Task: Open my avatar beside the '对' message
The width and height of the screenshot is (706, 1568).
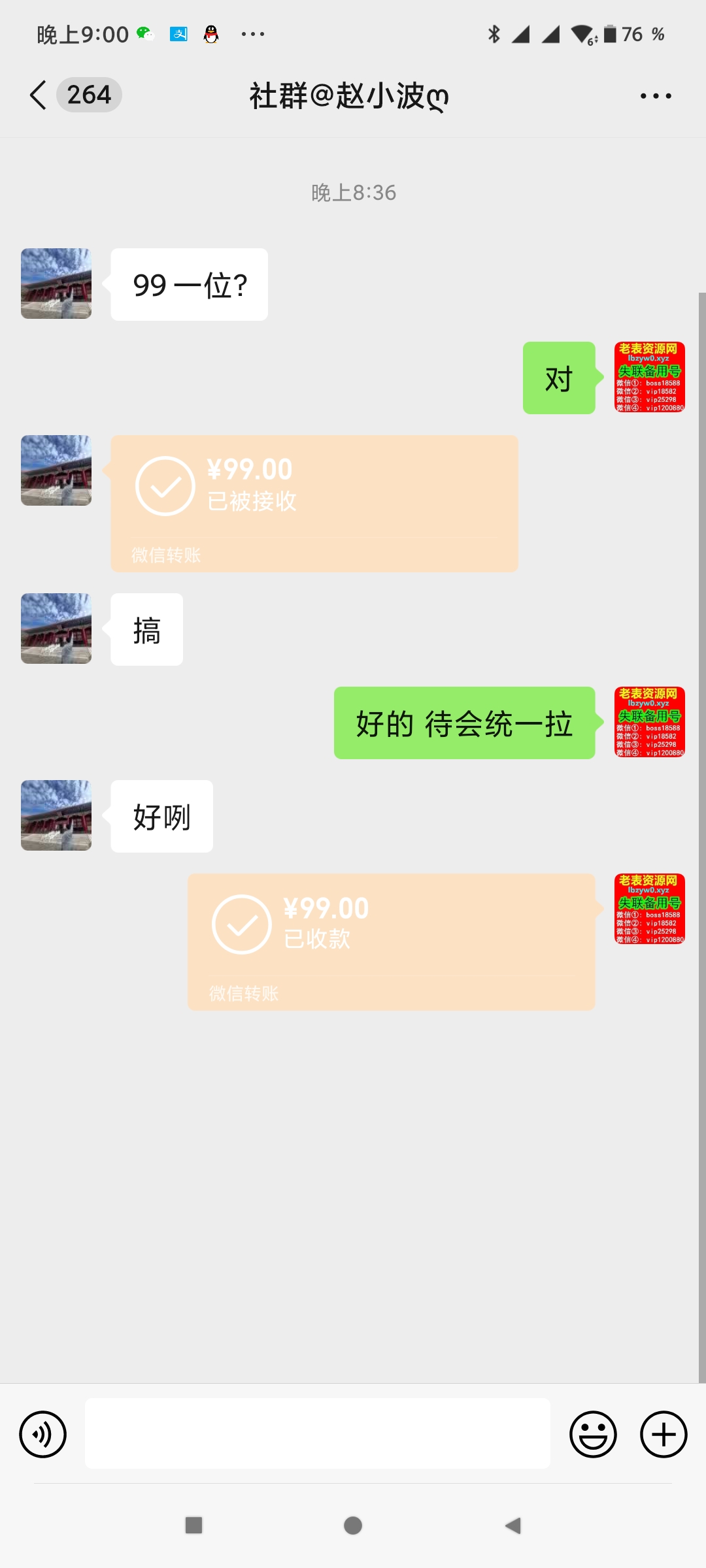Action: pyautogui.click(x=650, y=377)
